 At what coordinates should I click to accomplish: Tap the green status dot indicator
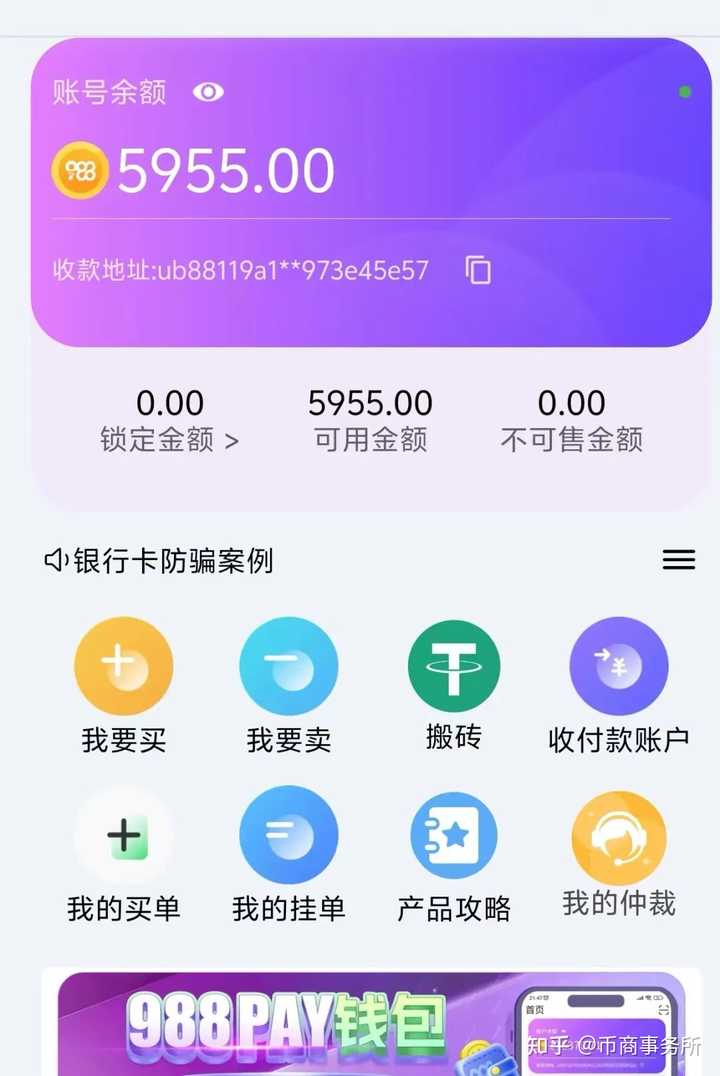pyautogui.click(x=686, y=92)
